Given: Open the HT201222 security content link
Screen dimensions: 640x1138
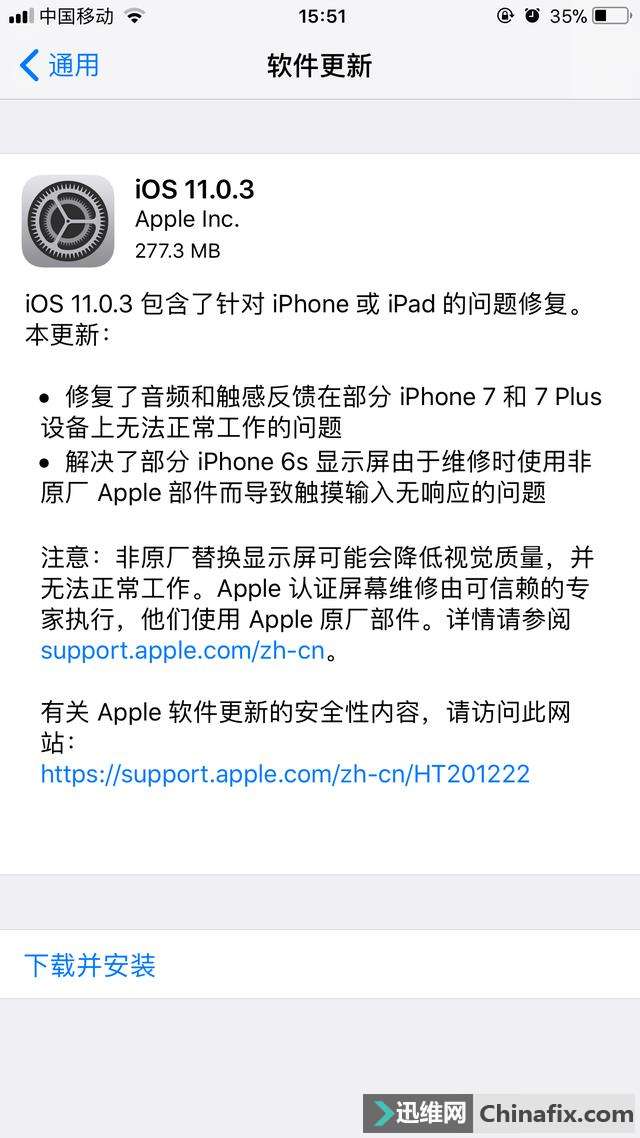Looking at the screenshot, I should click(285, 773).
